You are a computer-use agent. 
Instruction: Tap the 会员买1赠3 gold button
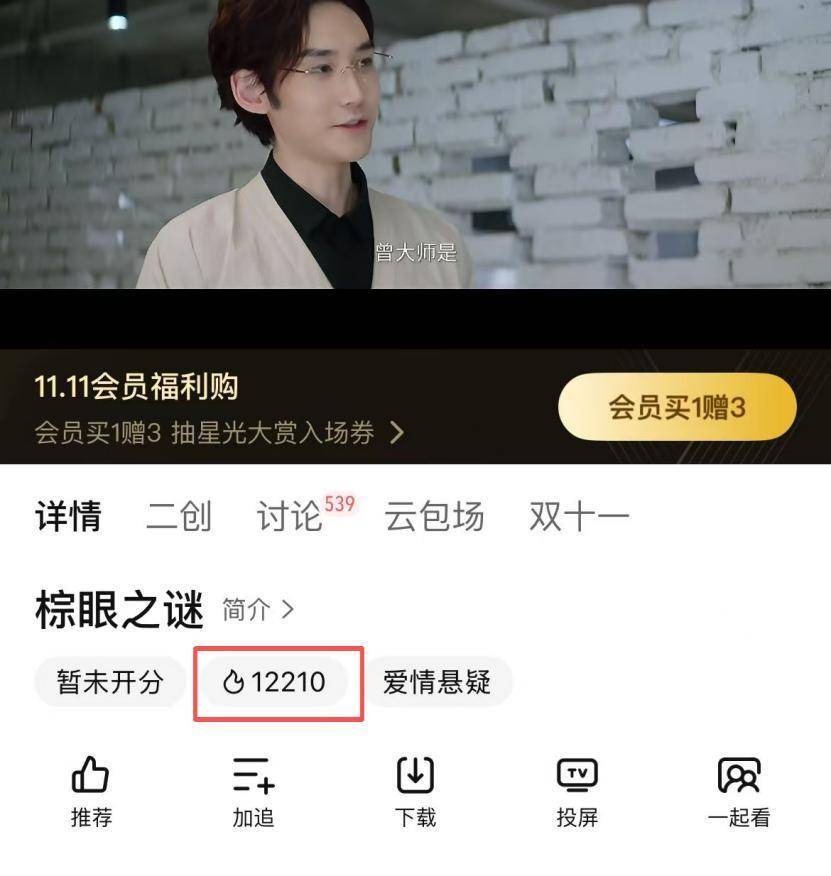coord(677,407)
